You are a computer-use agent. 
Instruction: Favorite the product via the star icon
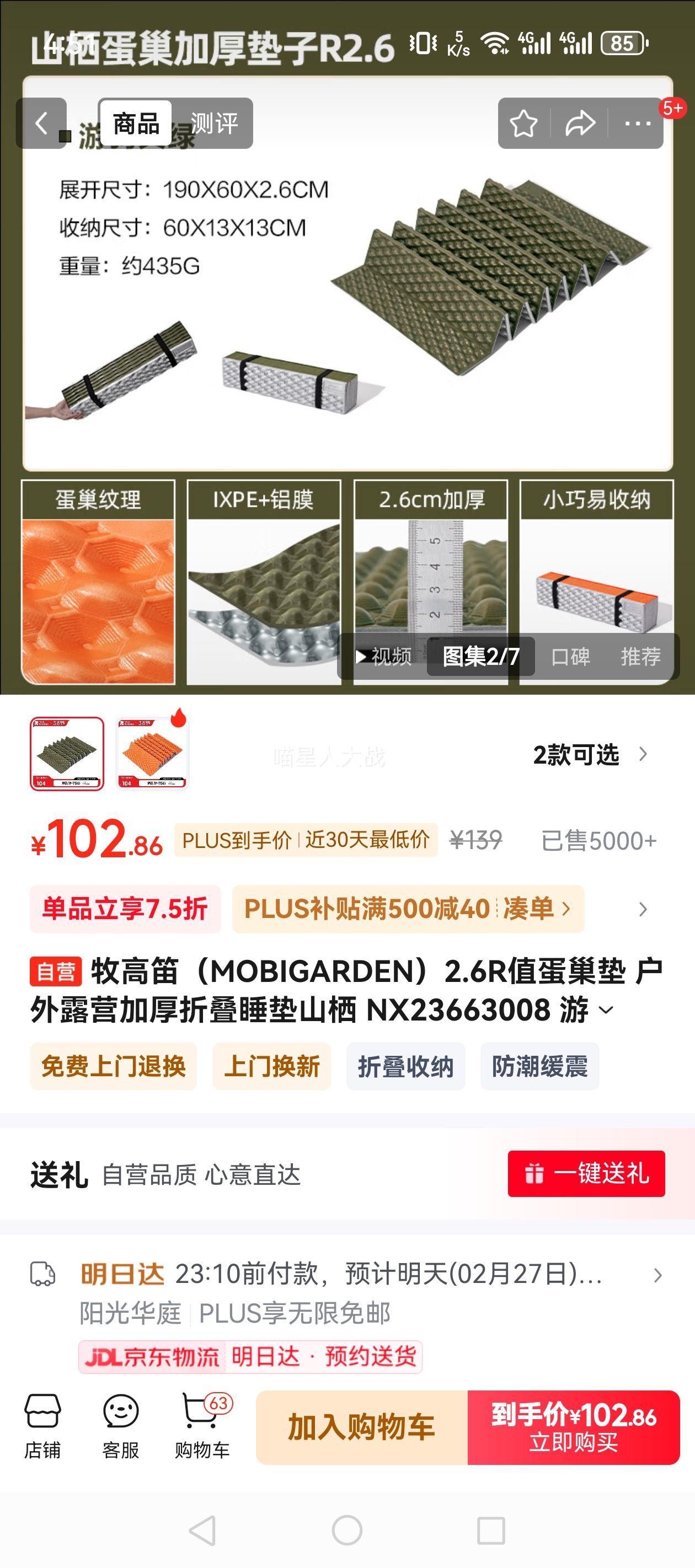pos(524,123)
